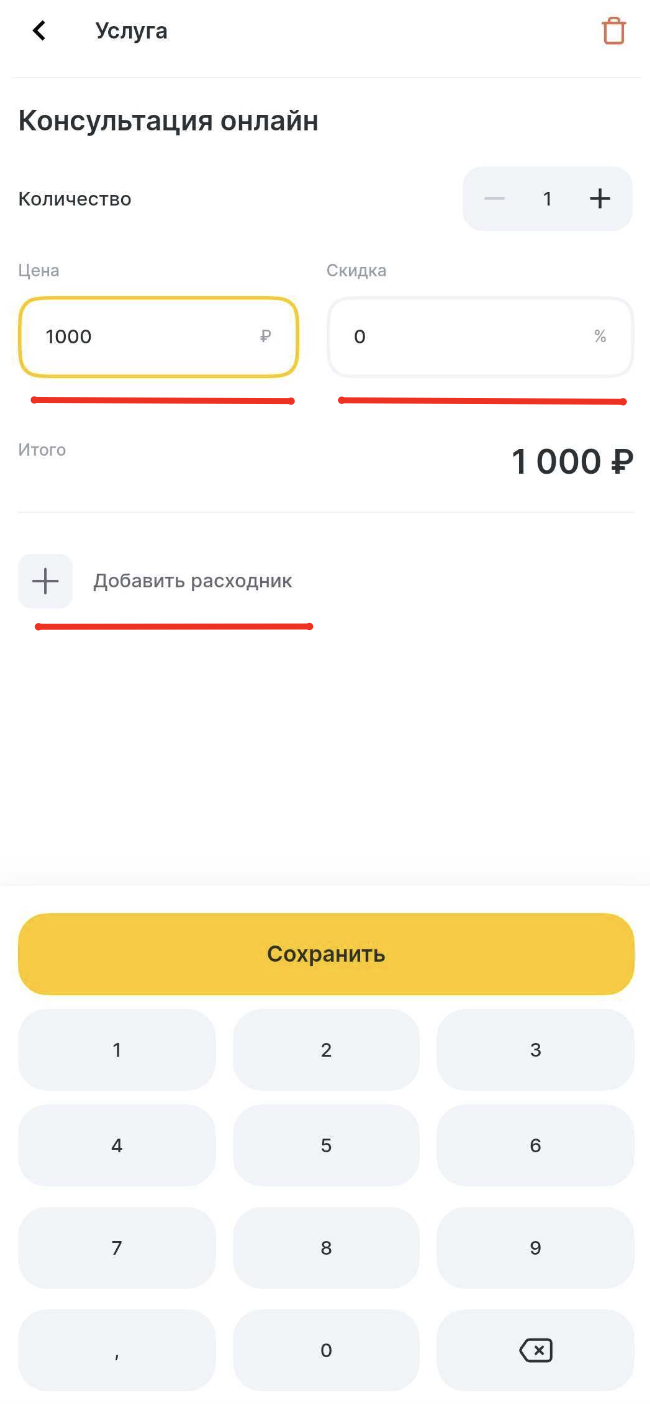Delete this service with the trash icon
This screenshot has width=650, height=1404.
point(613,31)
